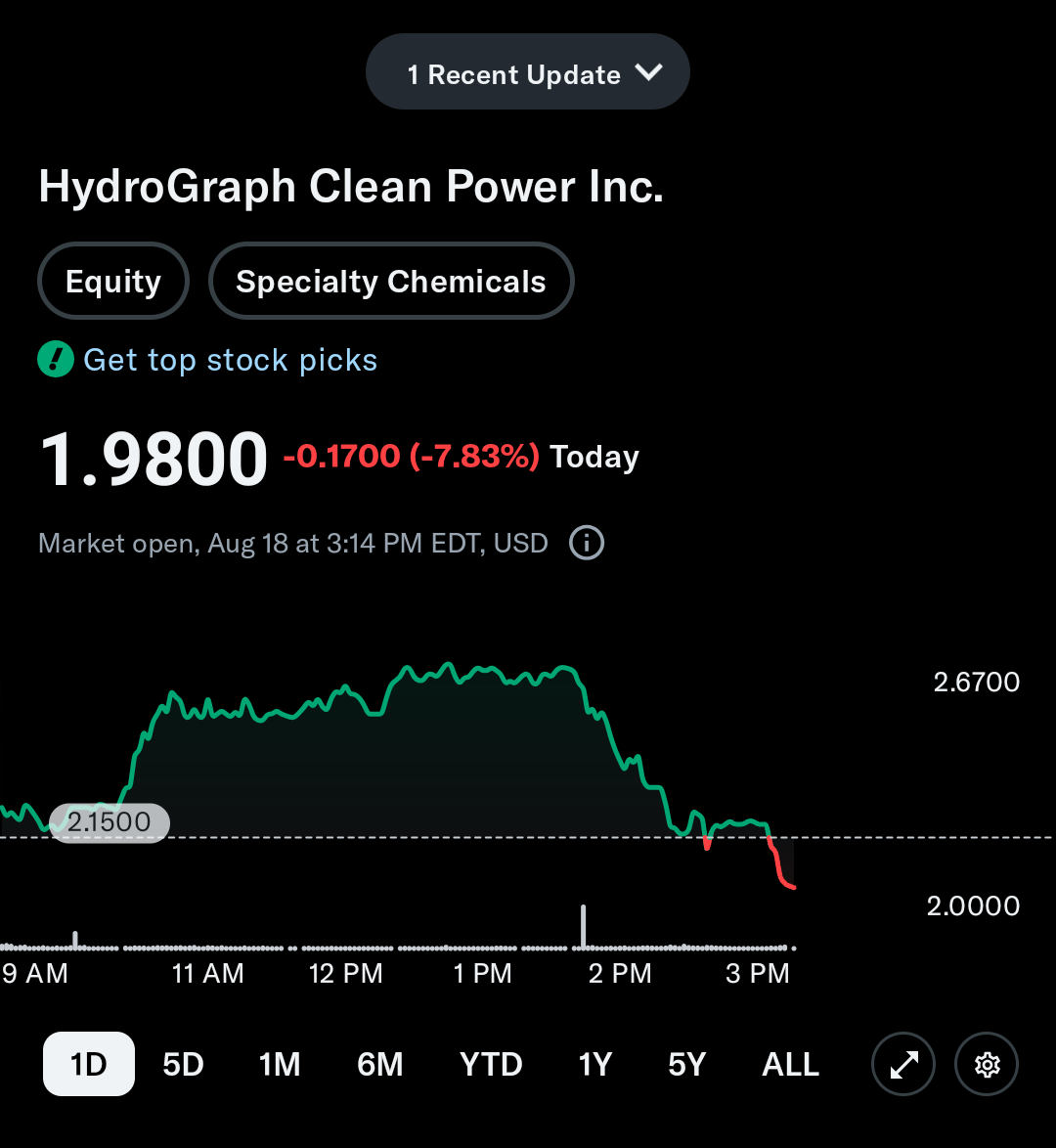The width and height of the screenshot is (1056, 1148).
Task: Show the 5Y price history
Action: click(x=686, y=1064)
